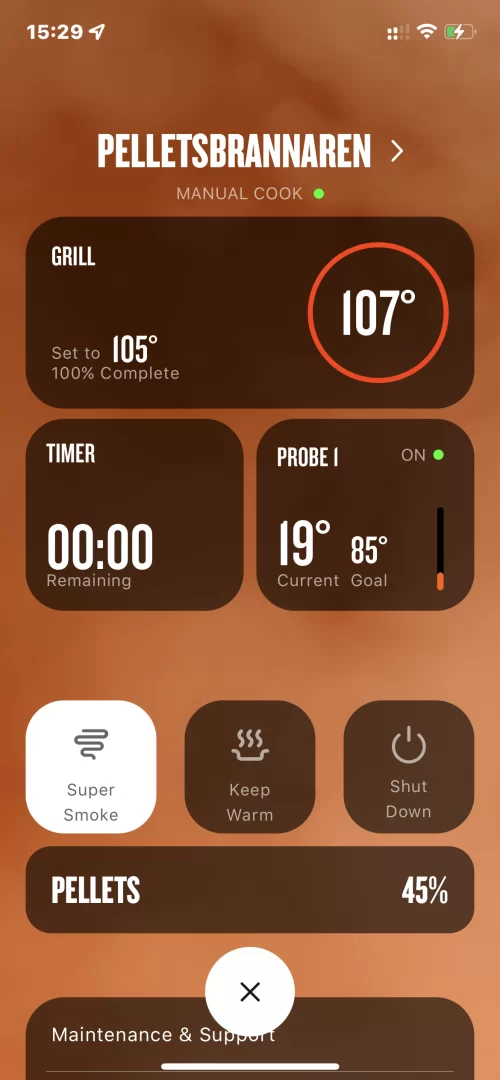
Task: Open the Timer card
Action: (134, 515)
